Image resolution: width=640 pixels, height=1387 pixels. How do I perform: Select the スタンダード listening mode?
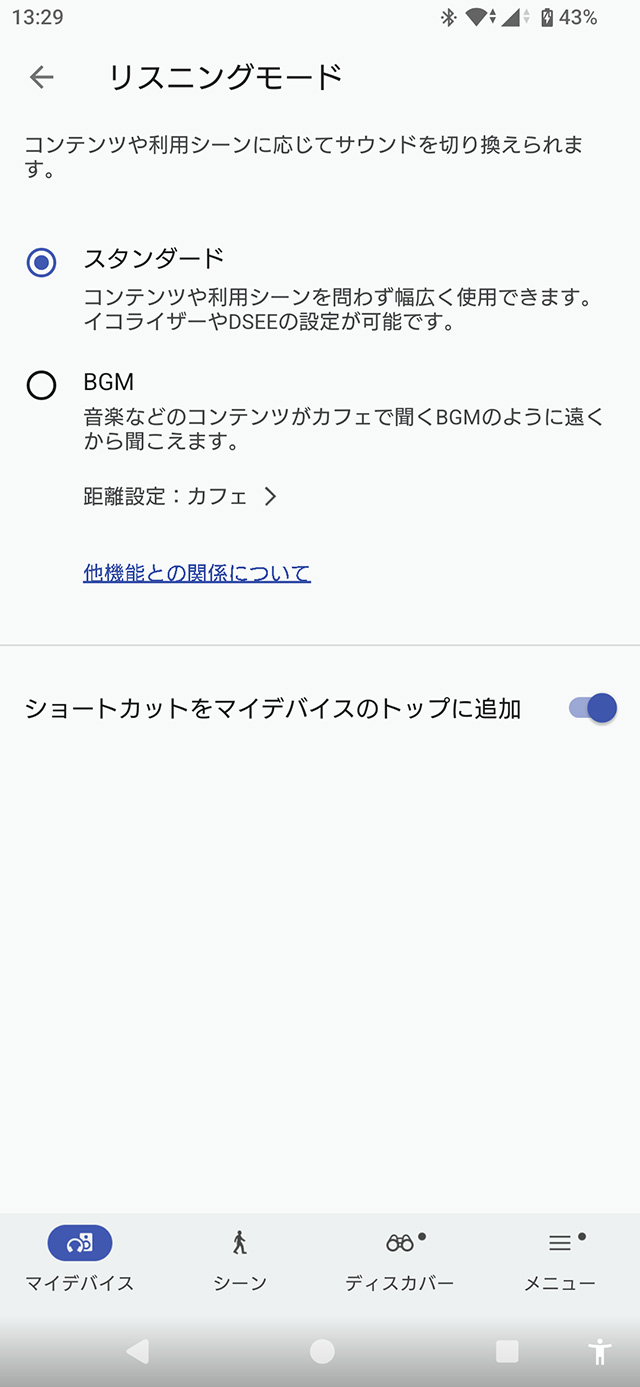tap(41, 263)
